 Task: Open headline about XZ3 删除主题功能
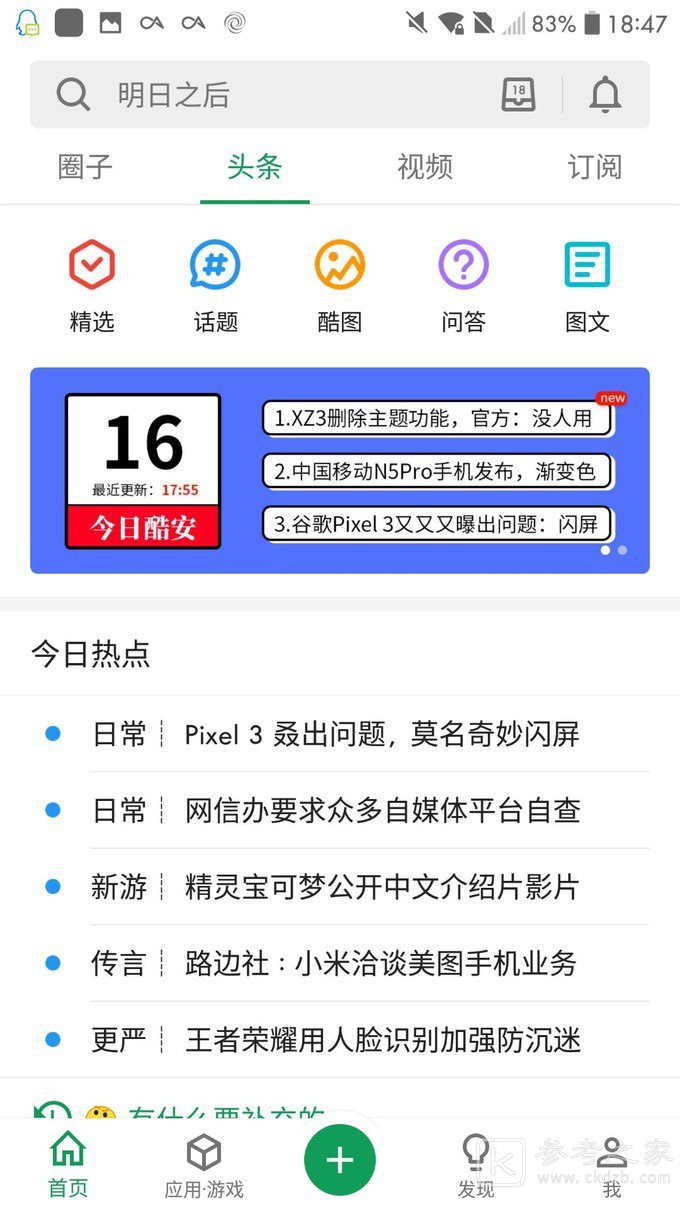437,418
